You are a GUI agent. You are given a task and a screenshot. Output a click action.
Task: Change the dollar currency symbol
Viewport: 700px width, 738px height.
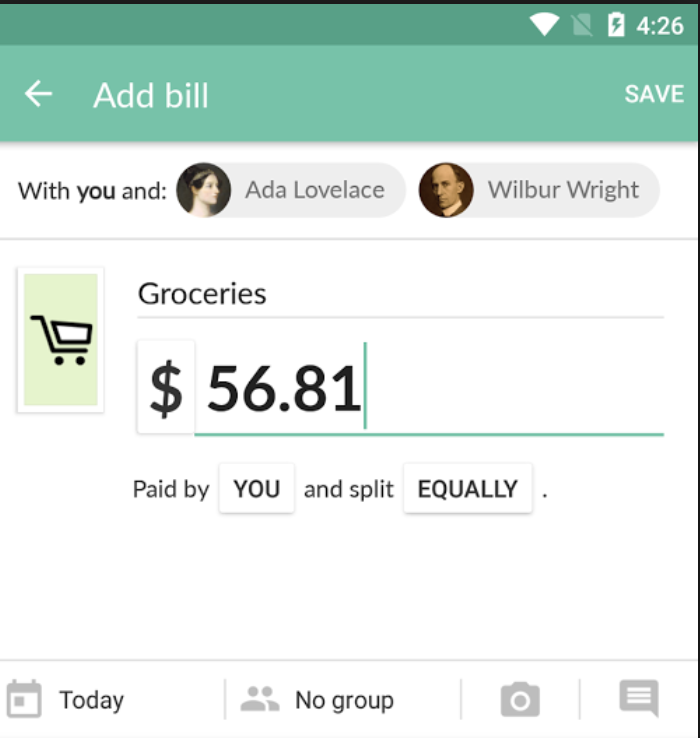coord(166,388)
